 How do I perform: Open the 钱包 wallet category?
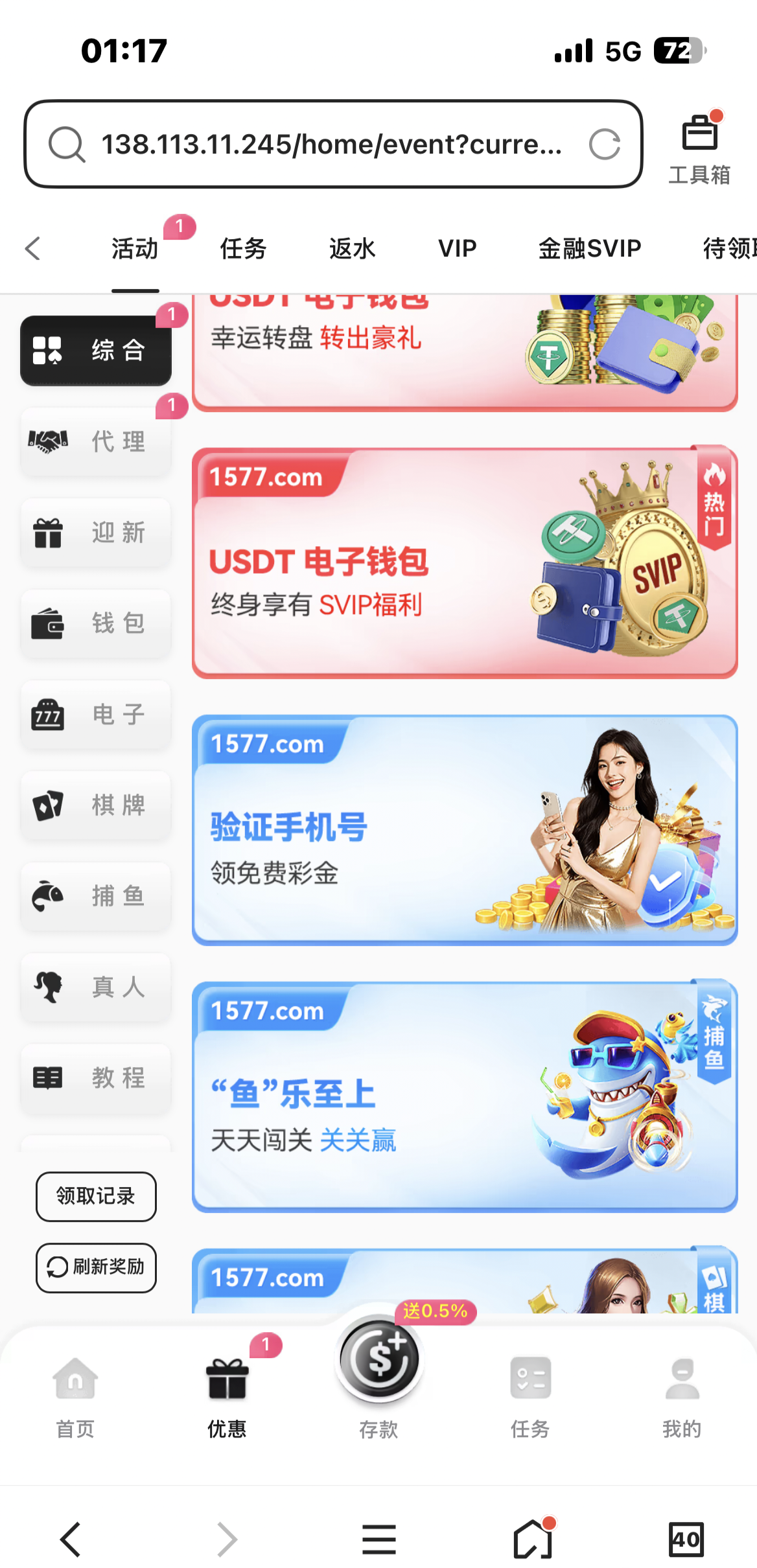pyautogui.click(x=95, y=624)
